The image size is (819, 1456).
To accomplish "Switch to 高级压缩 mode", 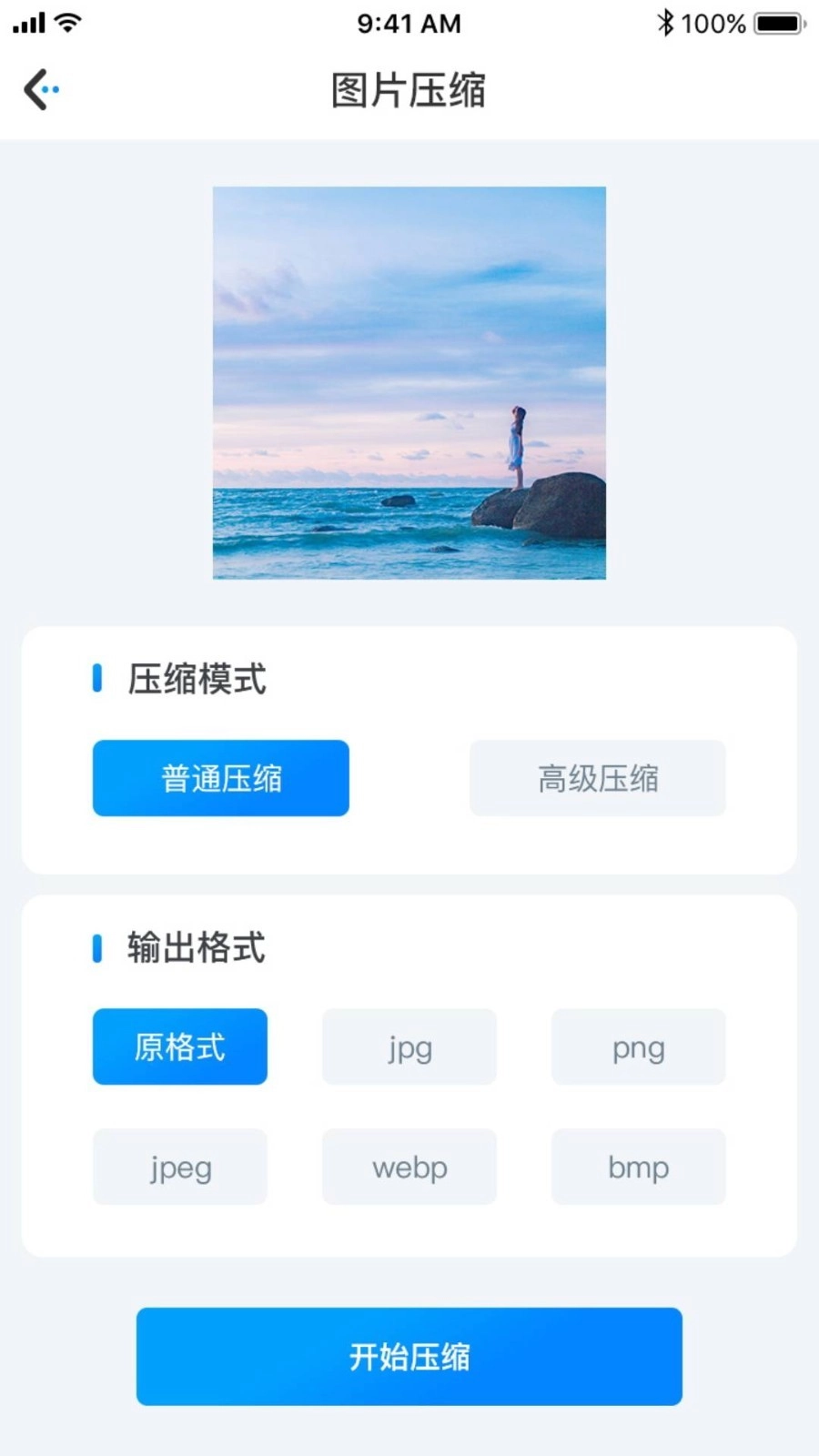I will click(x=597, y=778).
